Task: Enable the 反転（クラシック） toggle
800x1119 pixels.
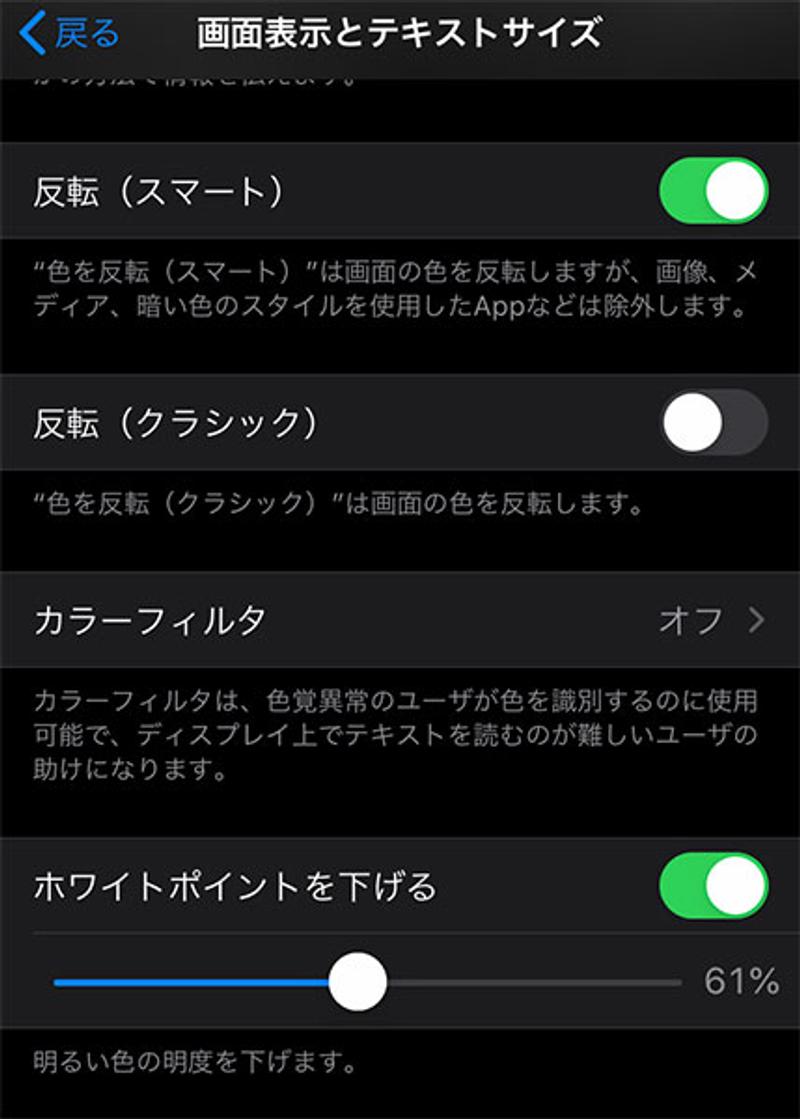Action: 710,421
